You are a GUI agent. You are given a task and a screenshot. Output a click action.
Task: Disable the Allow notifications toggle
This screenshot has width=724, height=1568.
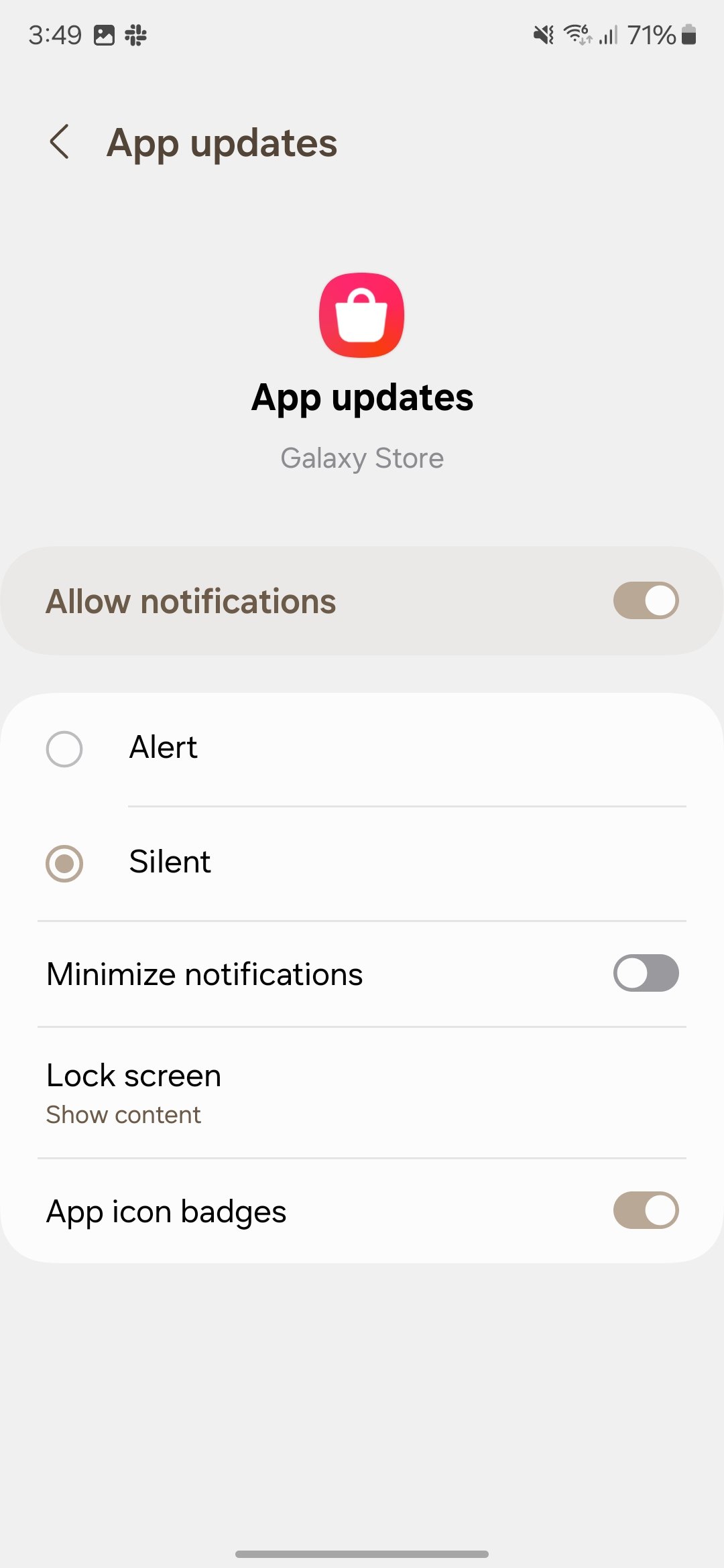[646, 600]
